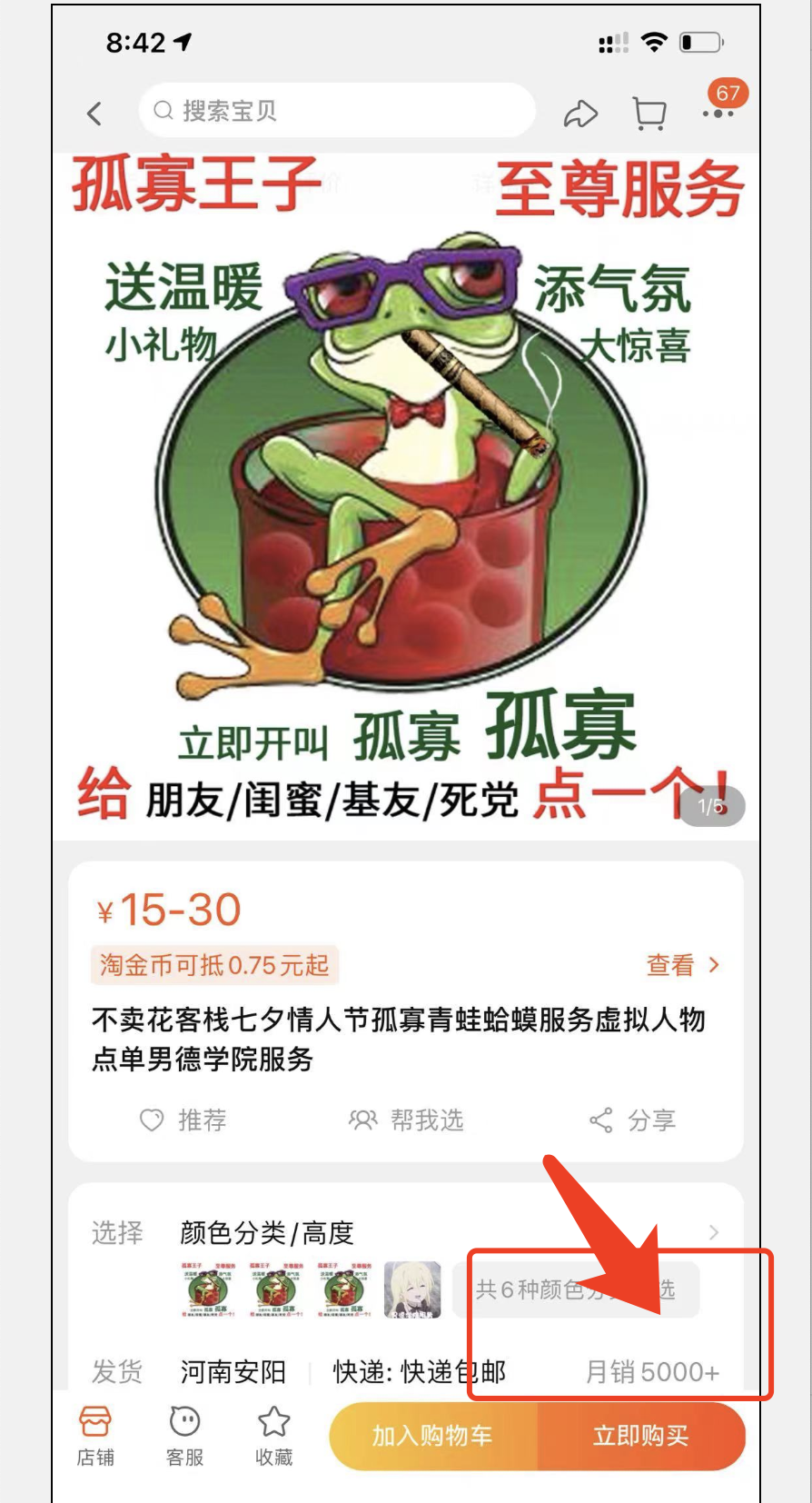Open the shopping cart
The width and height of the screenshot is (812, 1503).
click(x=649, y=114)
